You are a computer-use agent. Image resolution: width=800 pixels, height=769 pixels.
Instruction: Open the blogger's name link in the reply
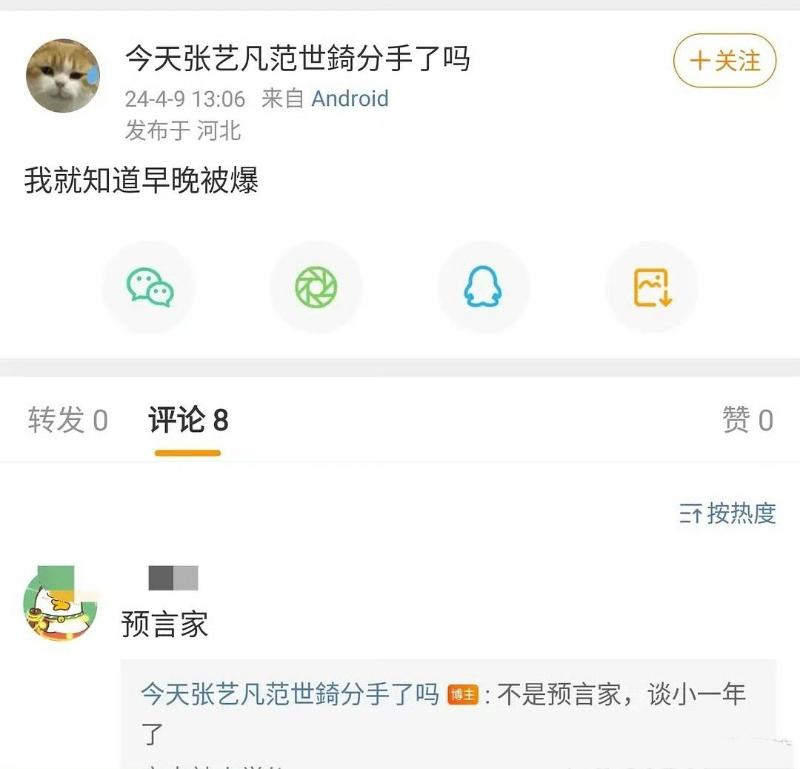290,694
